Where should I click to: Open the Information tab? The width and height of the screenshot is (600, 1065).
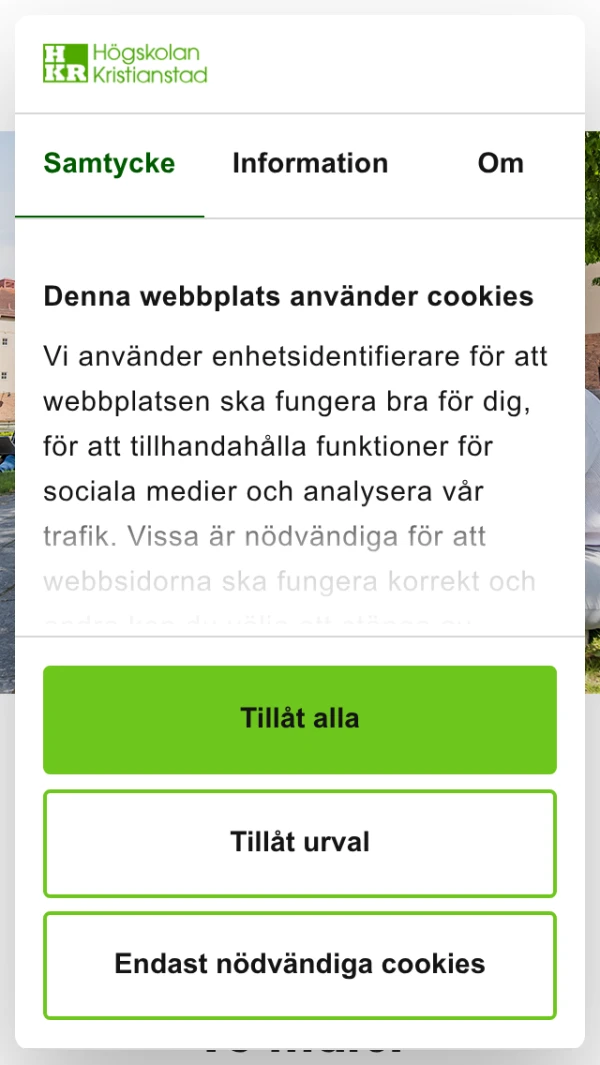[310, 164]
